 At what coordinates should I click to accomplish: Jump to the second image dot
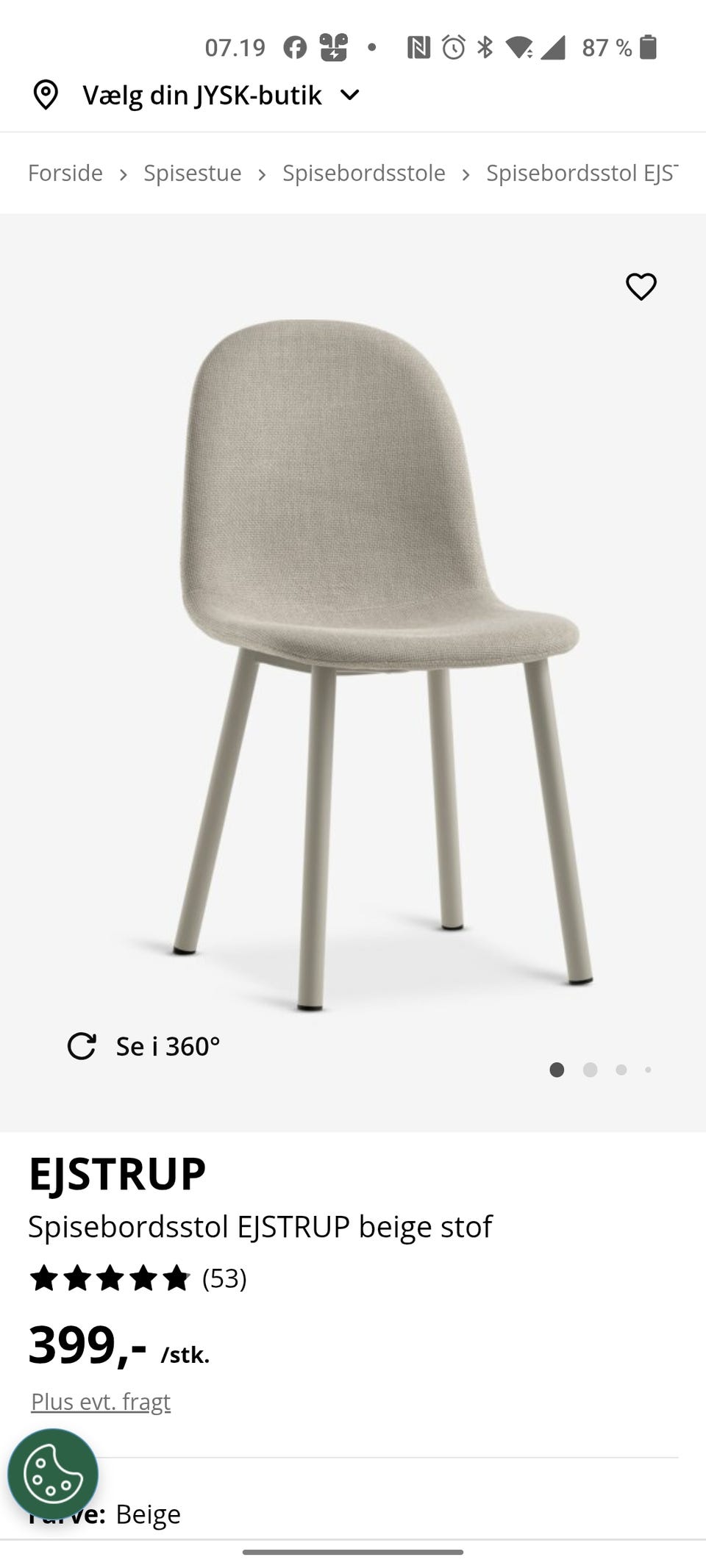point(590,1070)
